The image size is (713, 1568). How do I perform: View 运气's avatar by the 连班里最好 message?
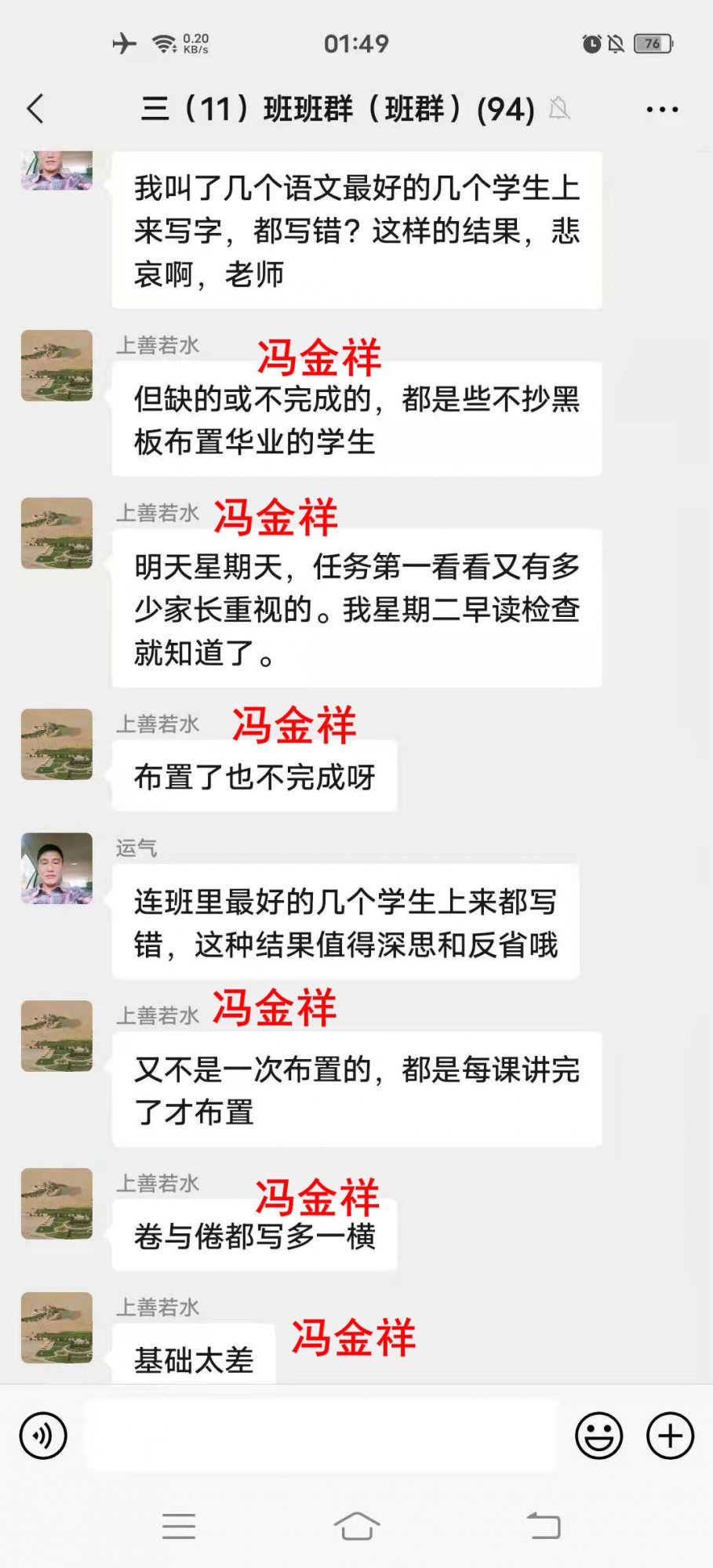pyautogui.click(x=56, y=869)
